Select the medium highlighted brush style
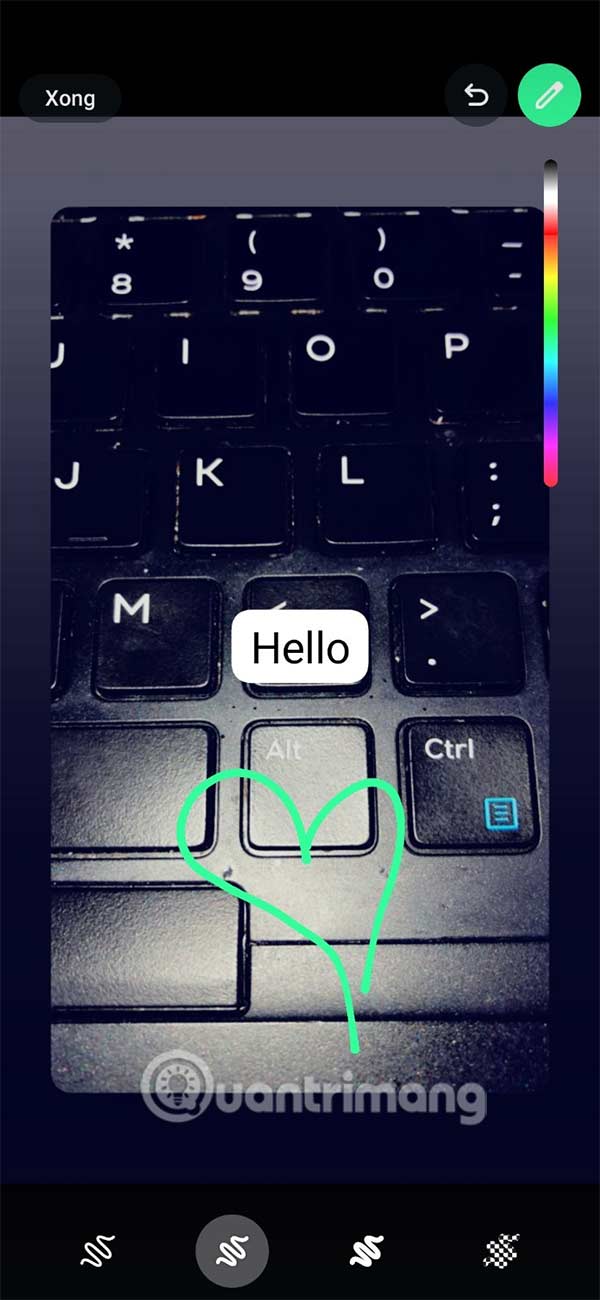This screenshot has height=1300, width=600. [x=232, y=1249]
